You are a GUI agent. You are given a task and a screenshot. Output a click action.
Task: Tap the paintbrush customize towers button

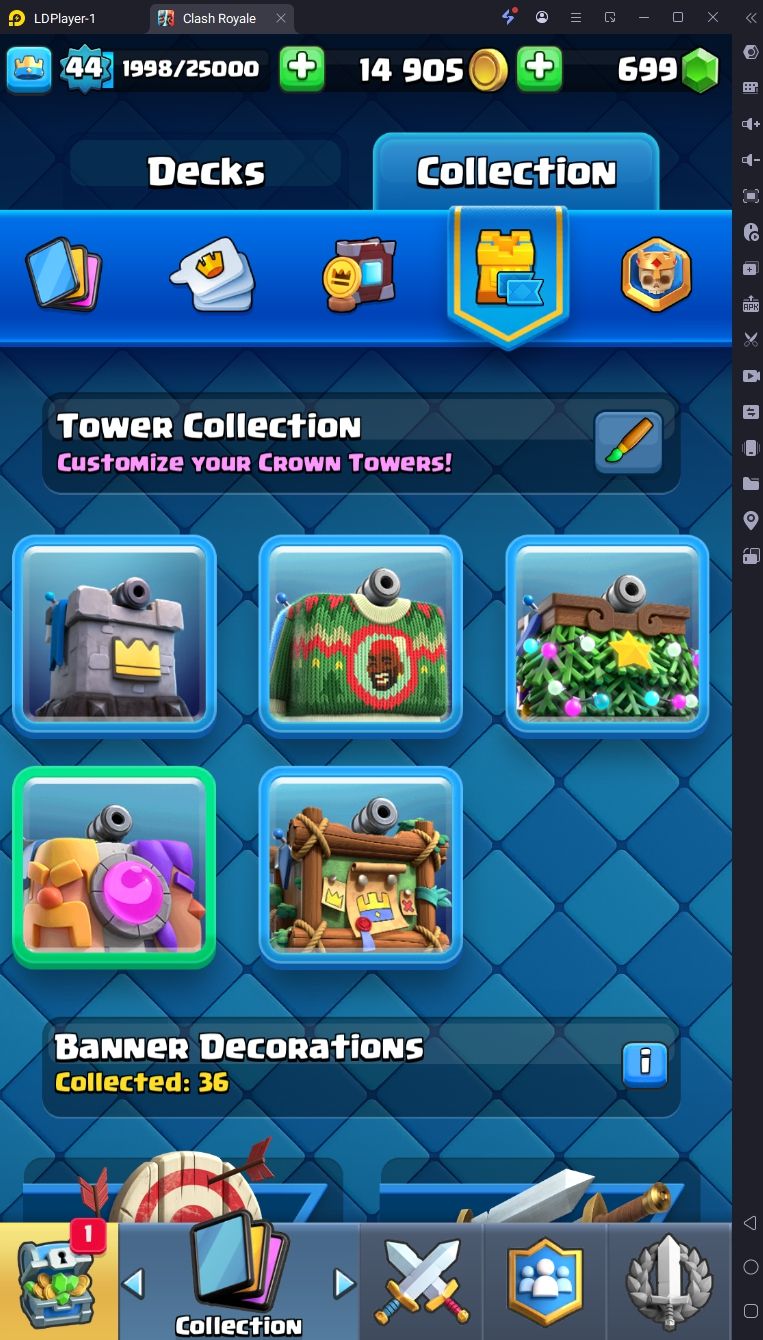[628, 441]
